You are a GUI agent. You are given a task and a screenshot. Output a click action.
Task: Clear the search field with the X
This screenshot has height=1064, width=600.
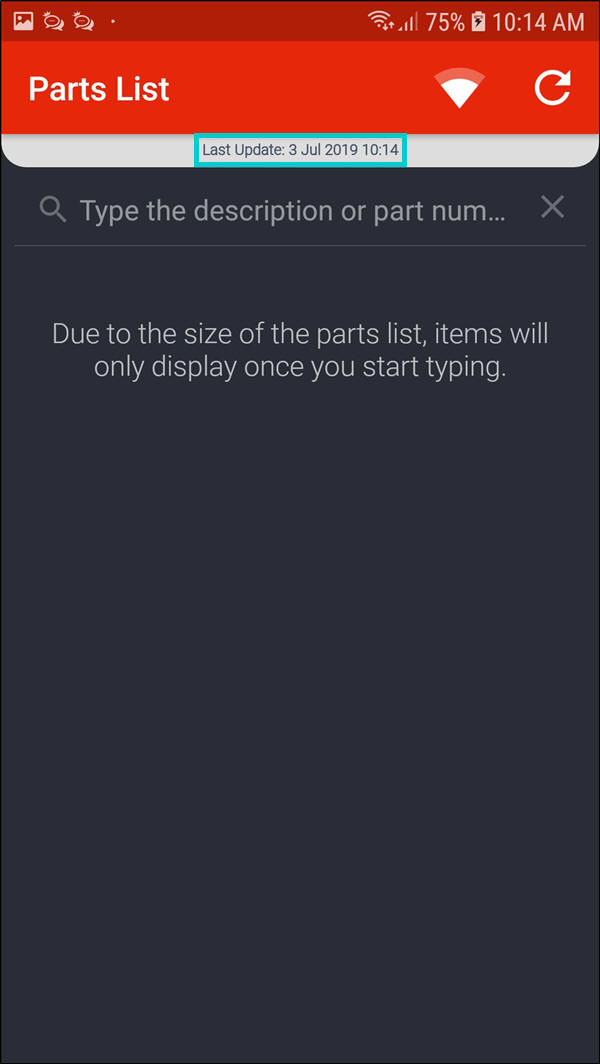coord(552,207)
